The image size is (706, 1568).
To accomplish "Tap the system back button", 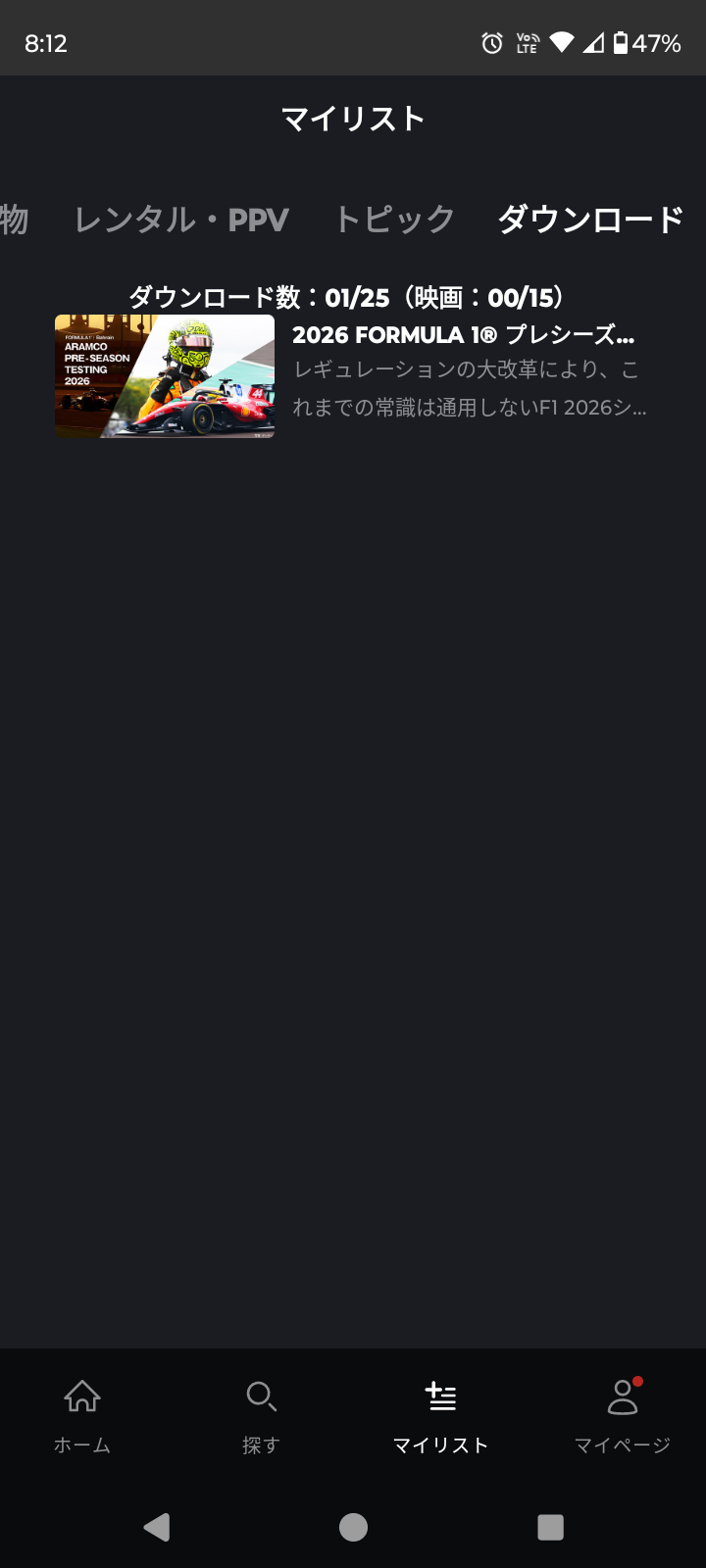I will click(157, 1527).
